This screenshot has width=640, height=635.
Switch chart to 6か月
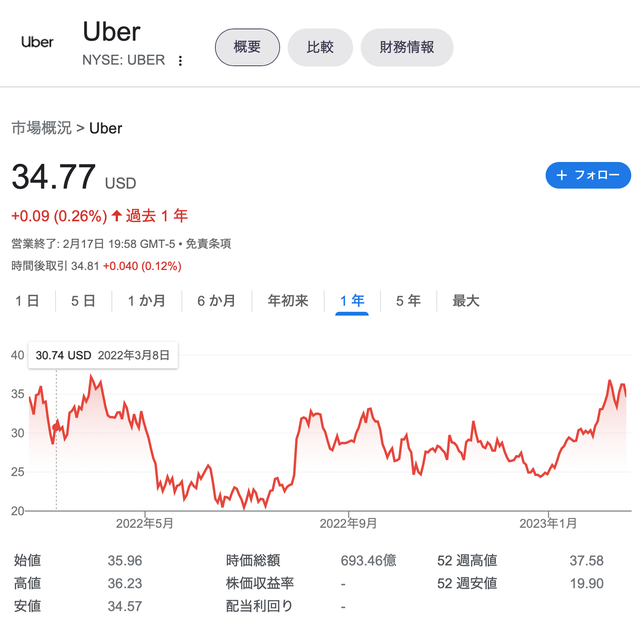[216, 300]
